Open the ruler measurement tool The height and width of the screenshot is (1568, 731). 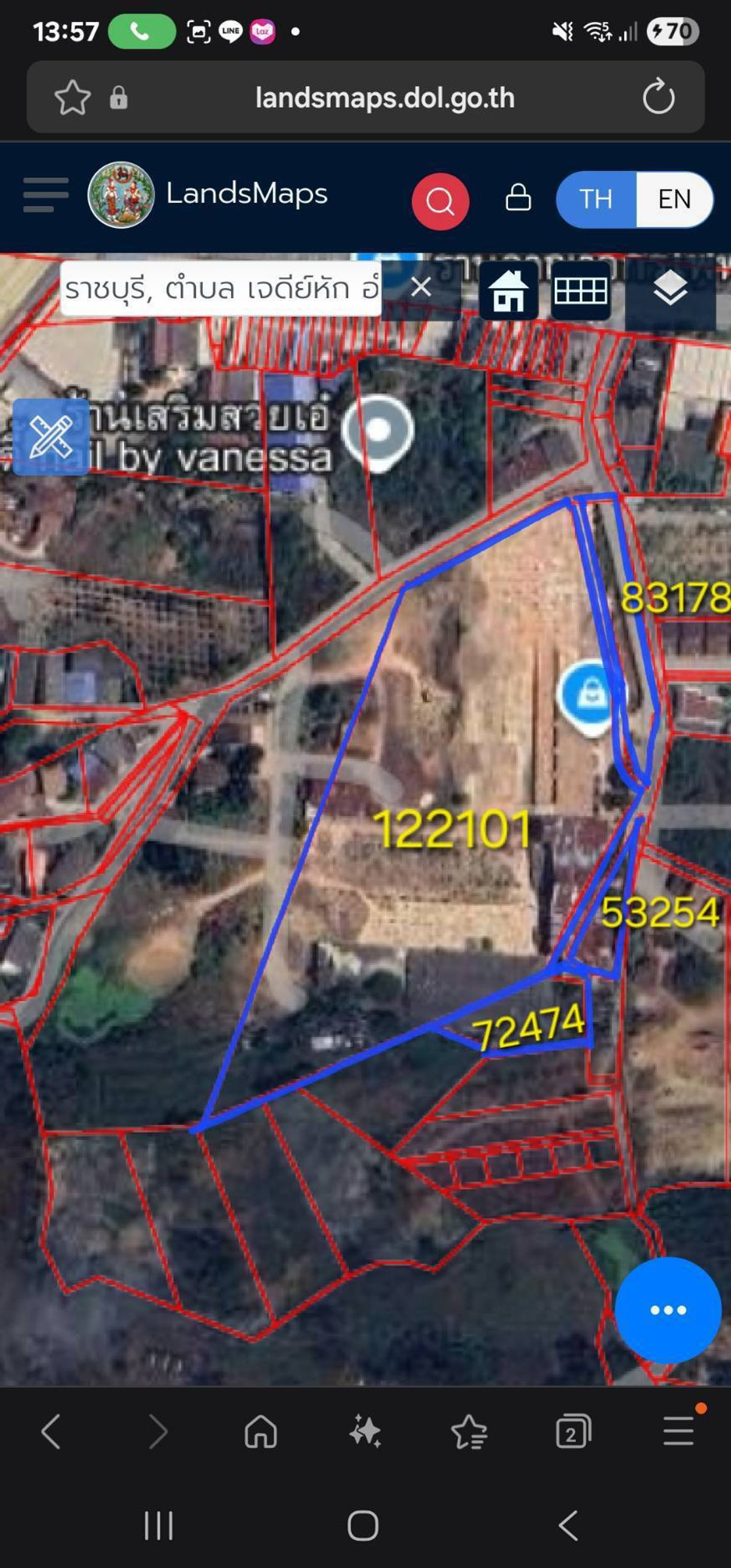tap(51, 436)
